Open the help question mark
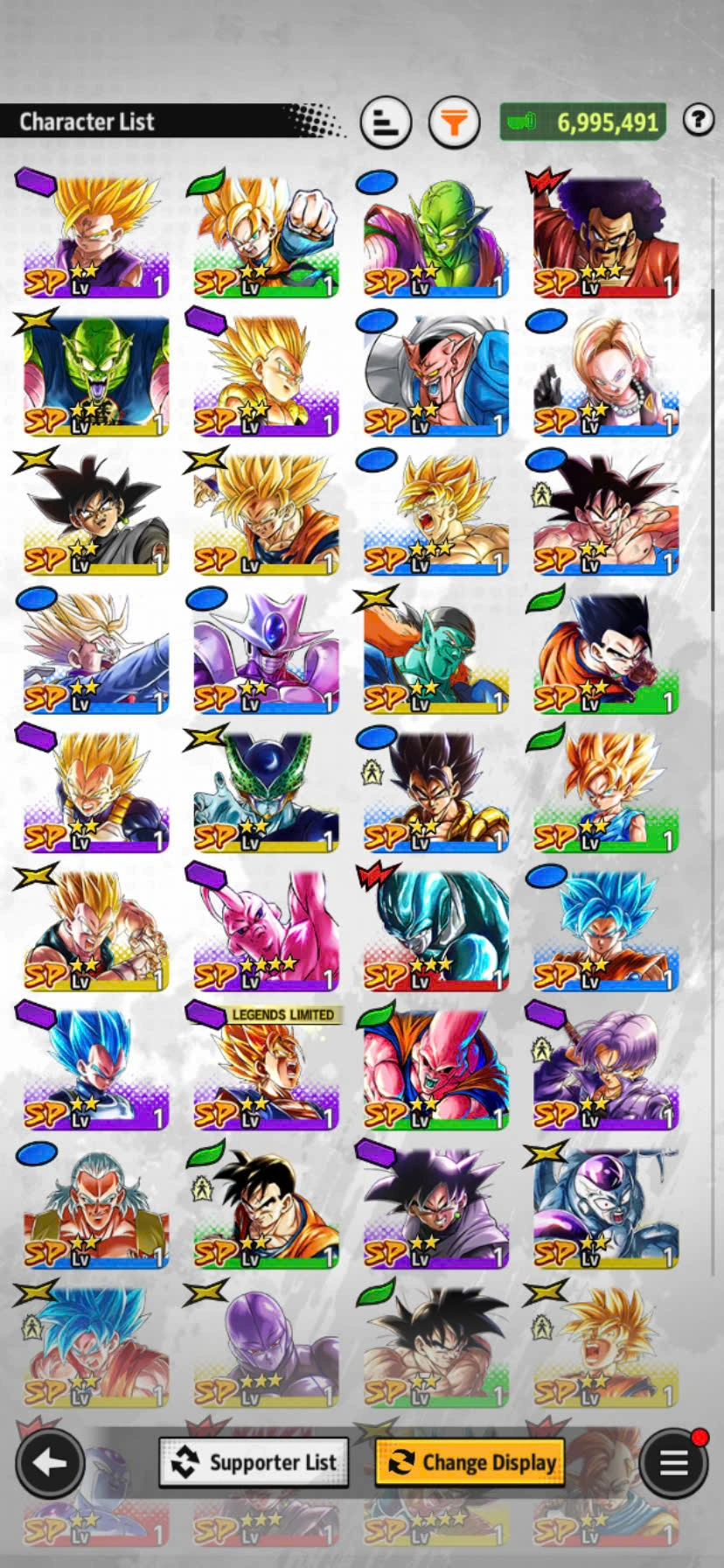Image resolution: width=724 pixels, height=1568 pixels. 698,120
